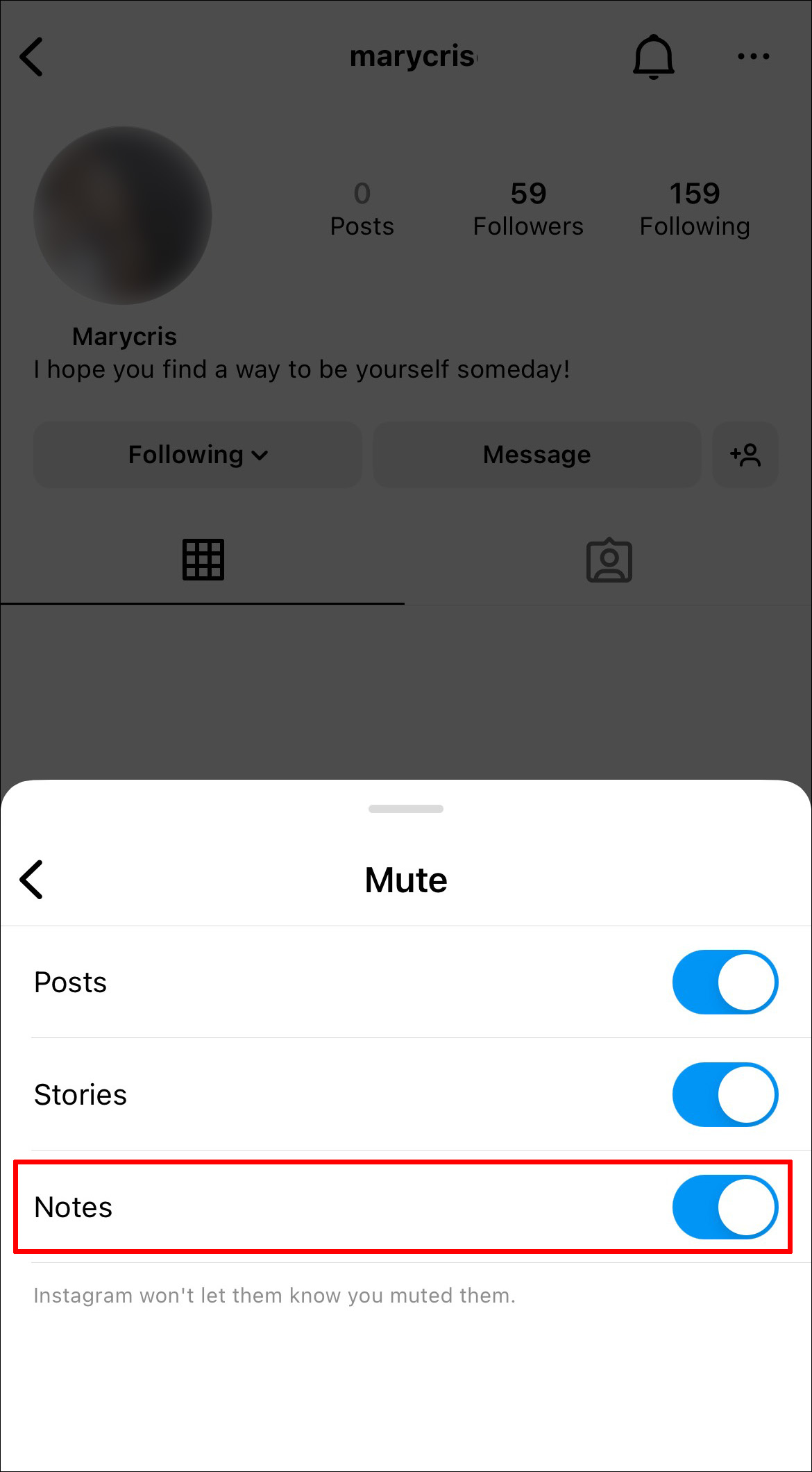Disable the Notes mute switch

[725, 1207]
